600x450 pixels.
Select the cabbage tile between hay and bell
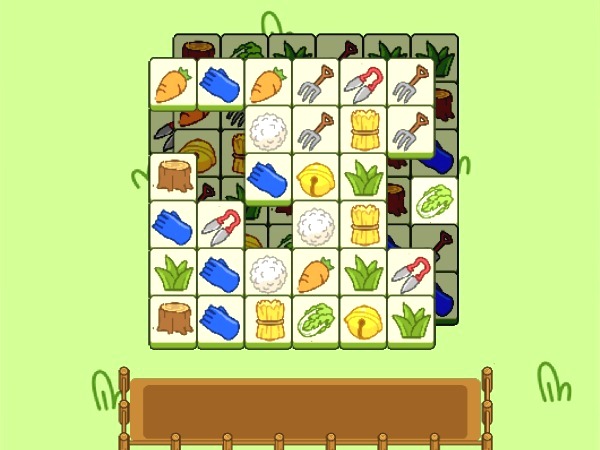click(316, 321)
